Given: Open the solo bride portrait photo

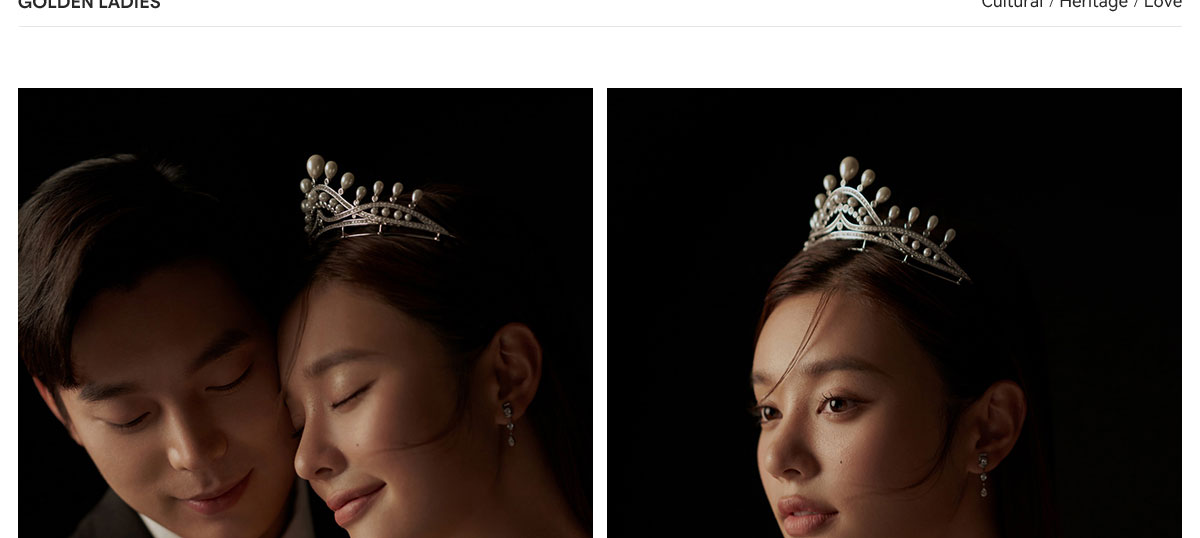Looking at the screenshot, I should [x=893, y=312].
